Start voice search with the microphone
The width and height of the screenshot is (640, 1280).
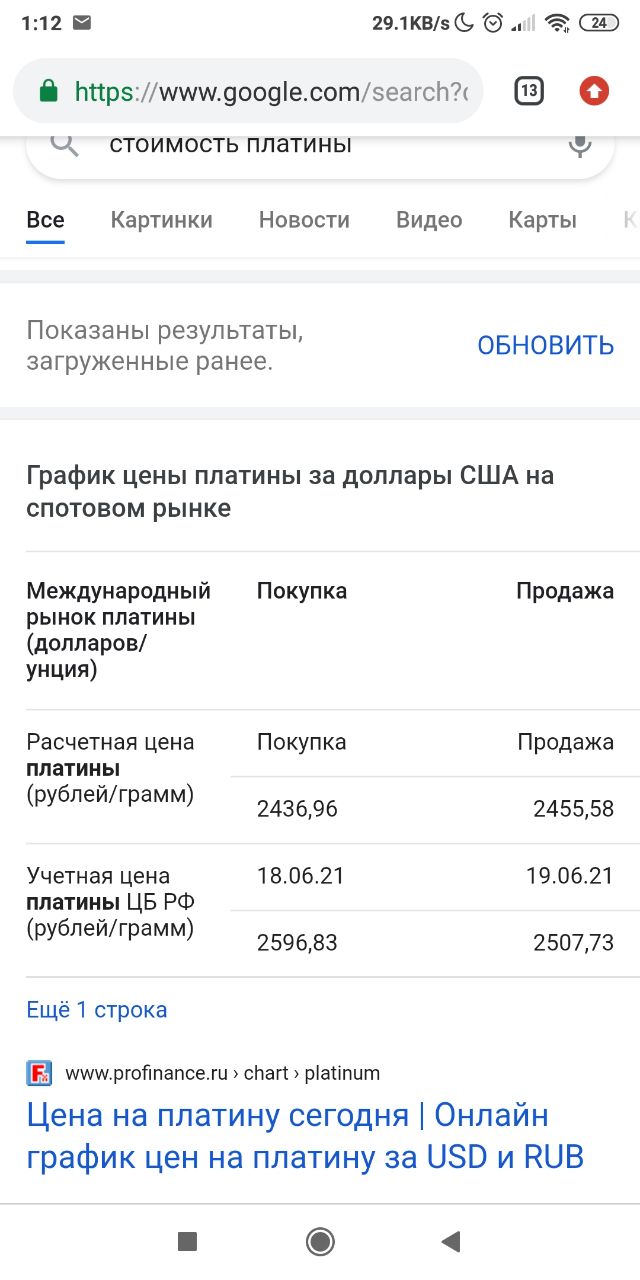pos(580,145)
